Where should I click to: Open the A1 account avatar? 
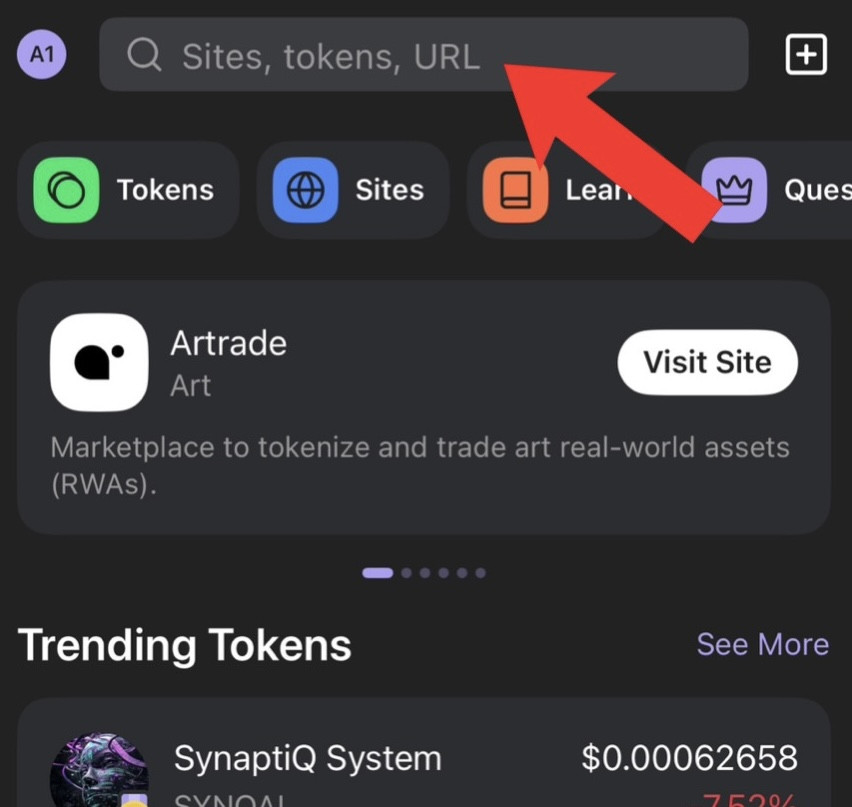click(x=42, y=54)
